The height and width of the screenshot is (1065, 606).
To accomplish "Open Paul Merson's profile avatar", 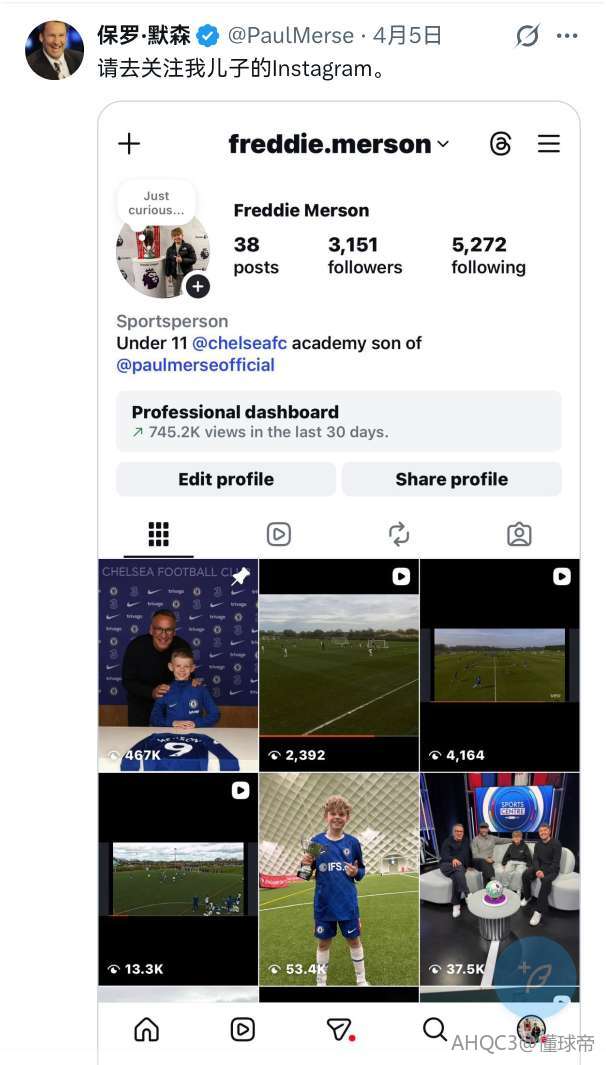I will (x=54, y=50).
